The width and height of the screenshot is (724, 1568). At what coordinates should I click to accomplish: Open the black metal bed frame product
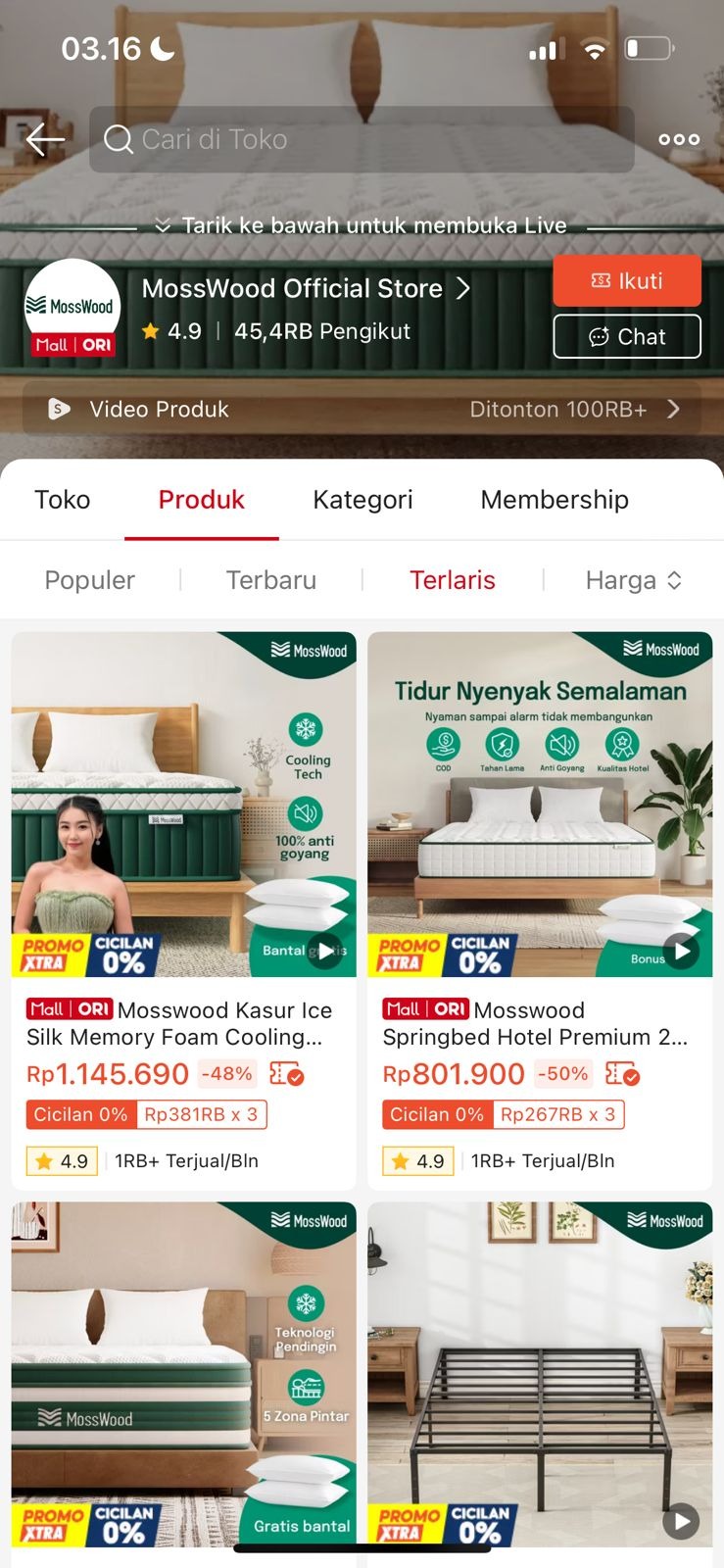(540, 1372)
